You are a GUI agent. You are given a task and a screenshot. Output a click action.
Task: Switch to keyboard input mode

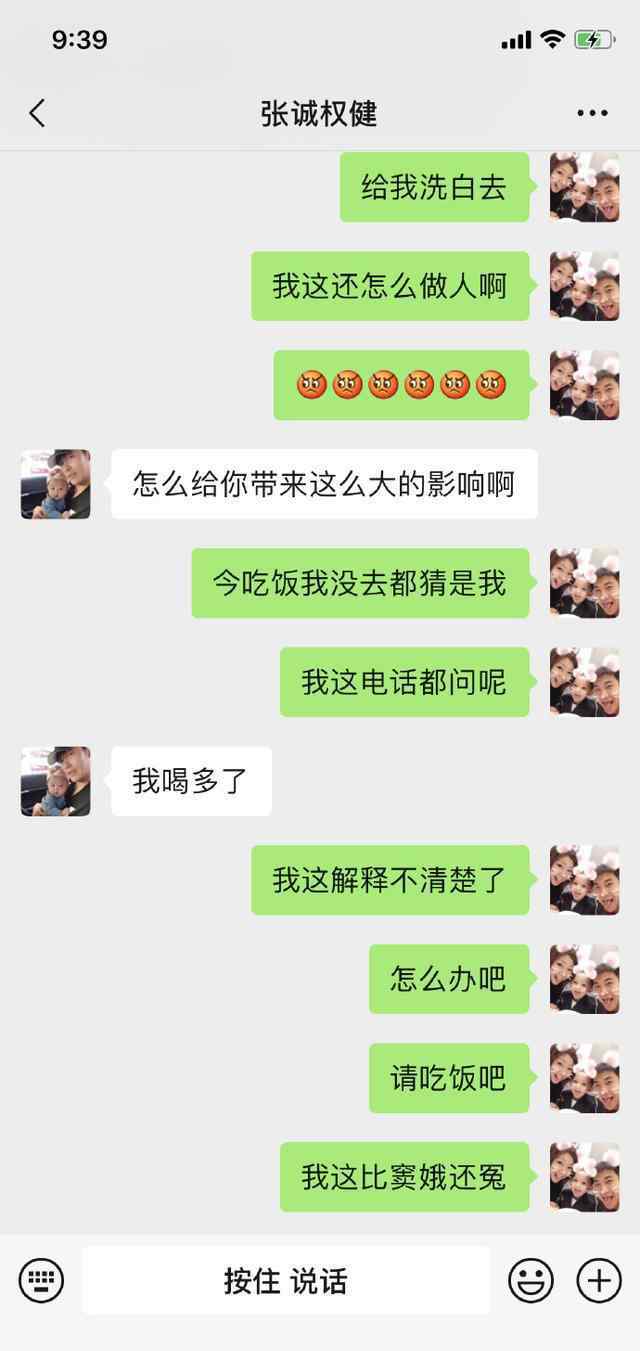41,1280
